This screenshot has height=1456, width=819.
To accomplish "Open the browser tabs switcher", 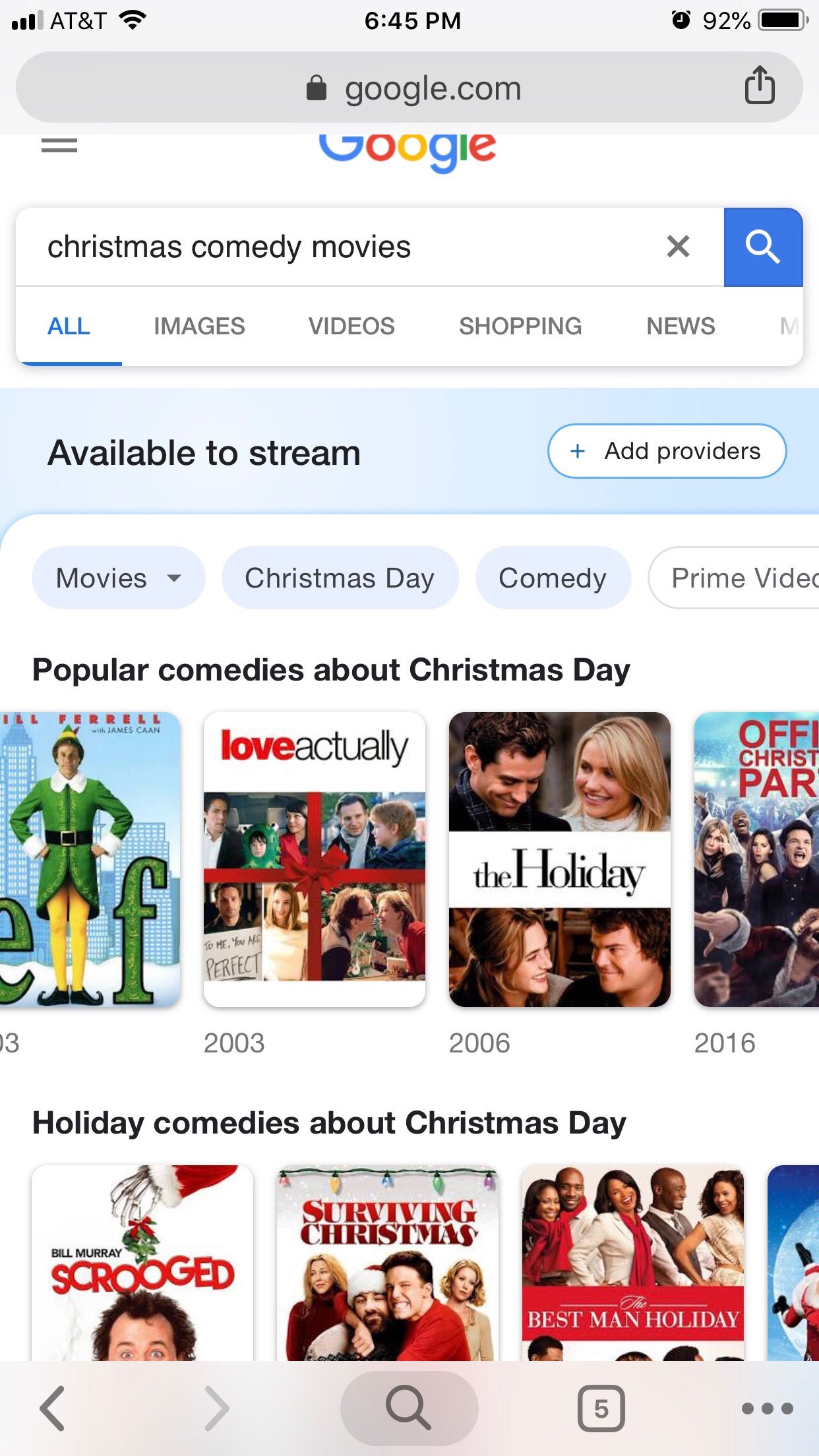I will [601, 1409].
